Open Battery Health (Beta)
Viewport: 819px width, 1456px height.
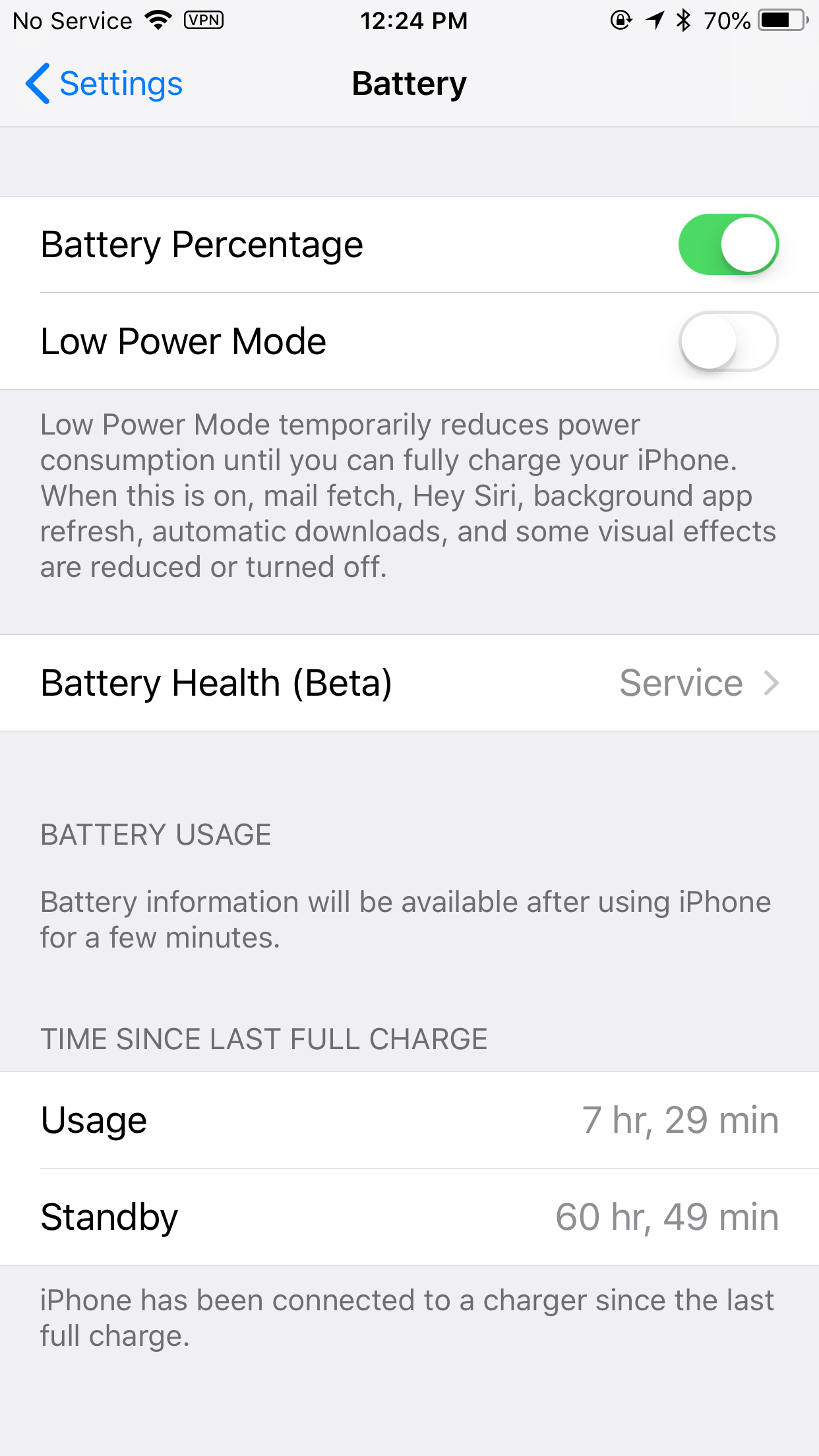[x=409, y=683]
